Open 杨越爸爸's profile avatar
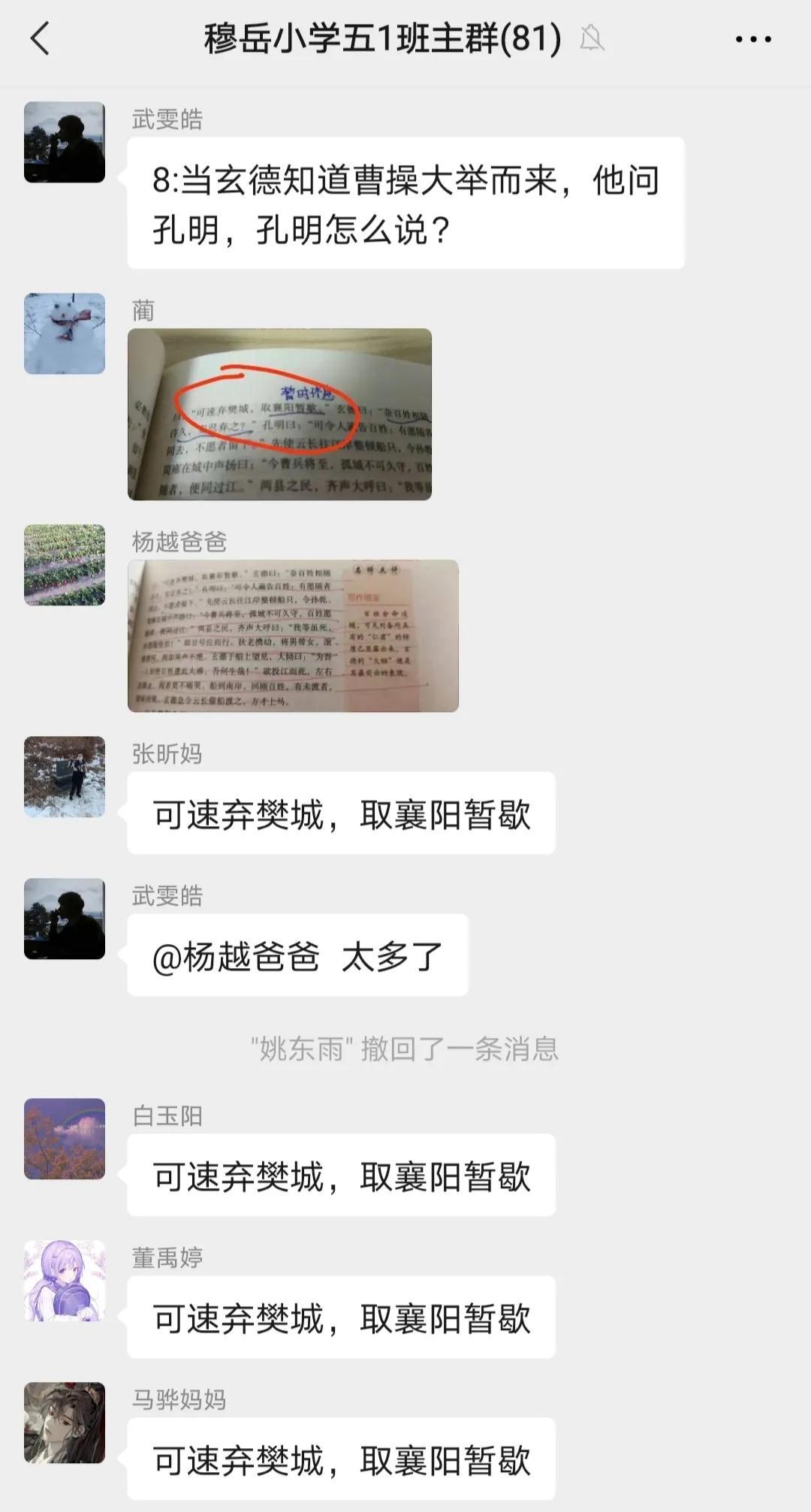The height and width of the screenshot is (1512, 811). [x=65, y=565]
